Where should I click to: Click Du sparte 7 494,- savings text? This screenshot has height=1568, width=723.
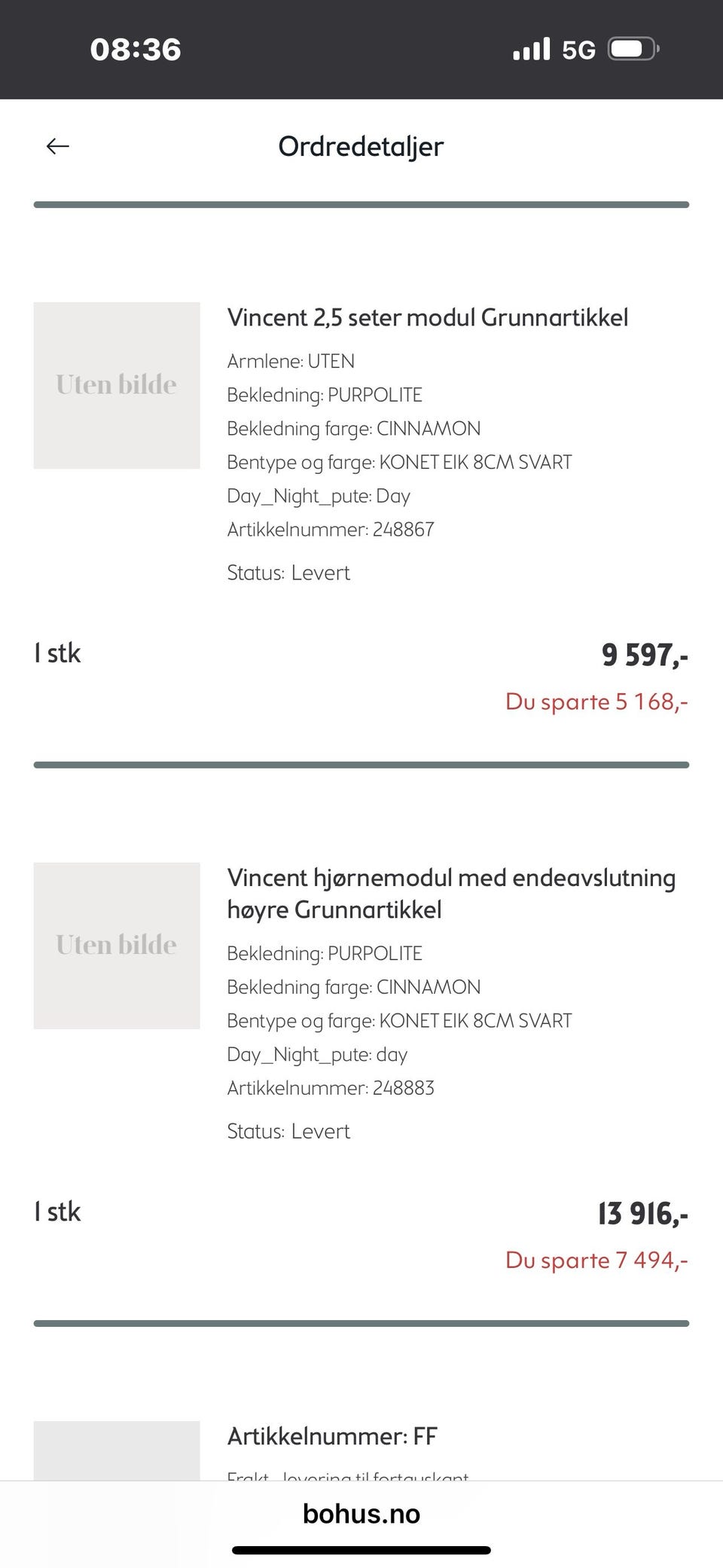(x=597, y=1260)
